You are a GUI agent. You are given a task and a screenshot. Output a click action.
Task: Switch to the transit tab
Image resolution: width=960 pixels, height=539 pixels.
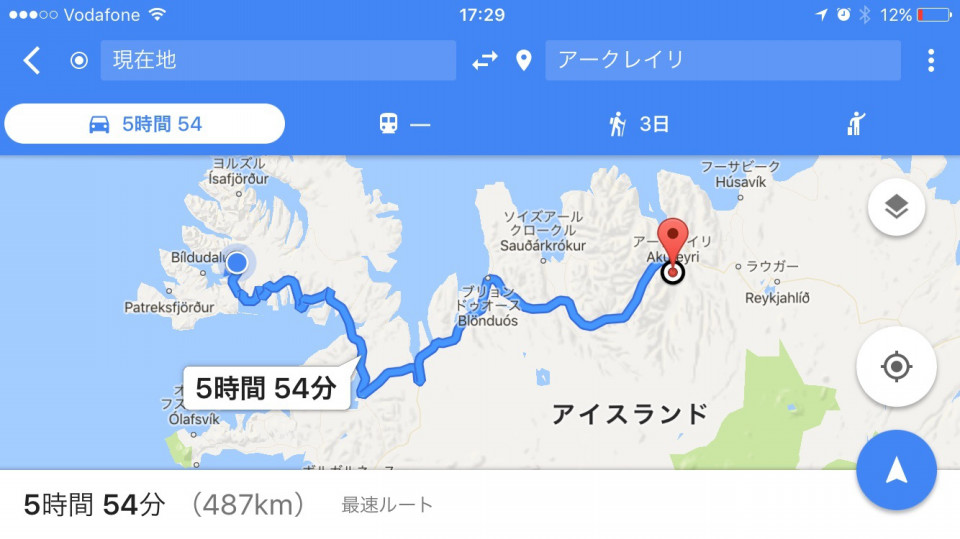coord(404,124)
